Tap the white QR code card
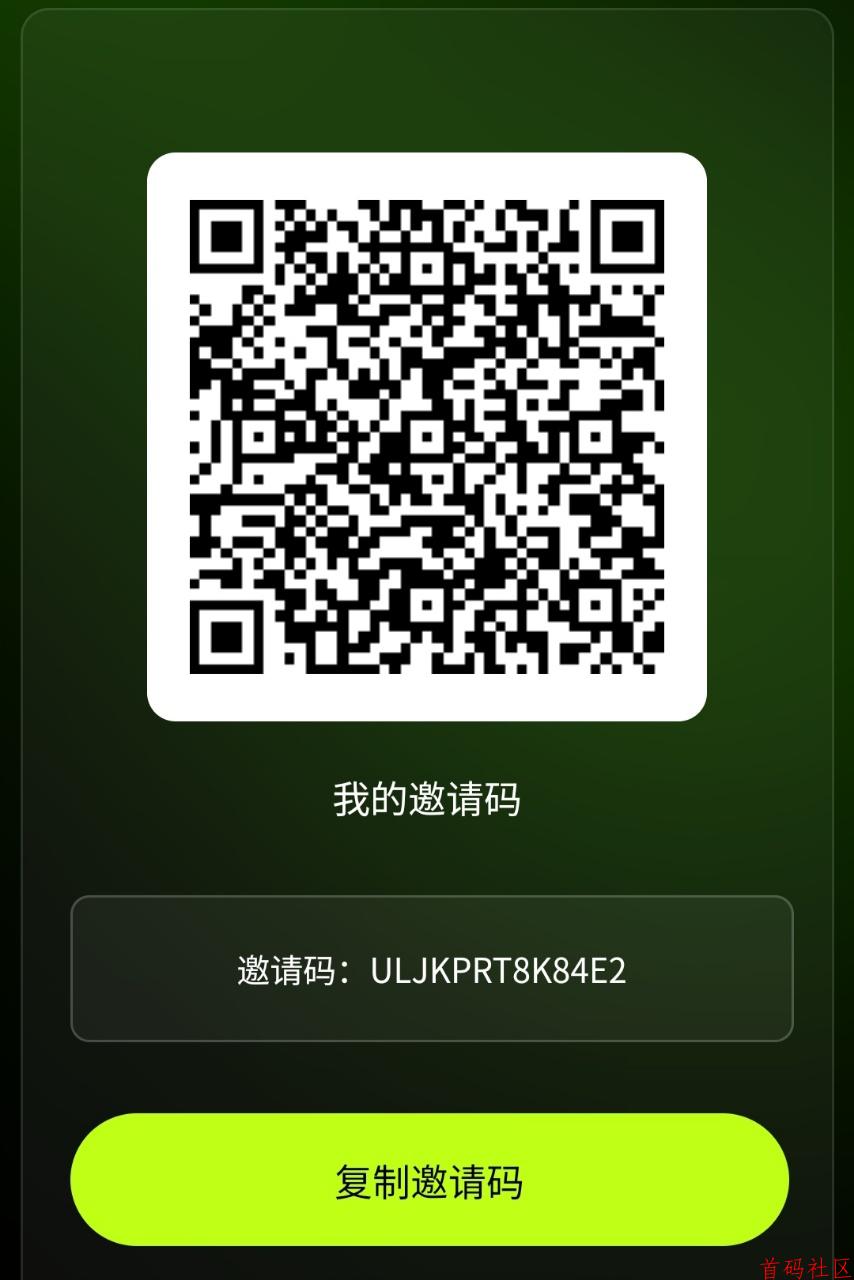This screenshot has height=1280, width=854. [427, 435]
